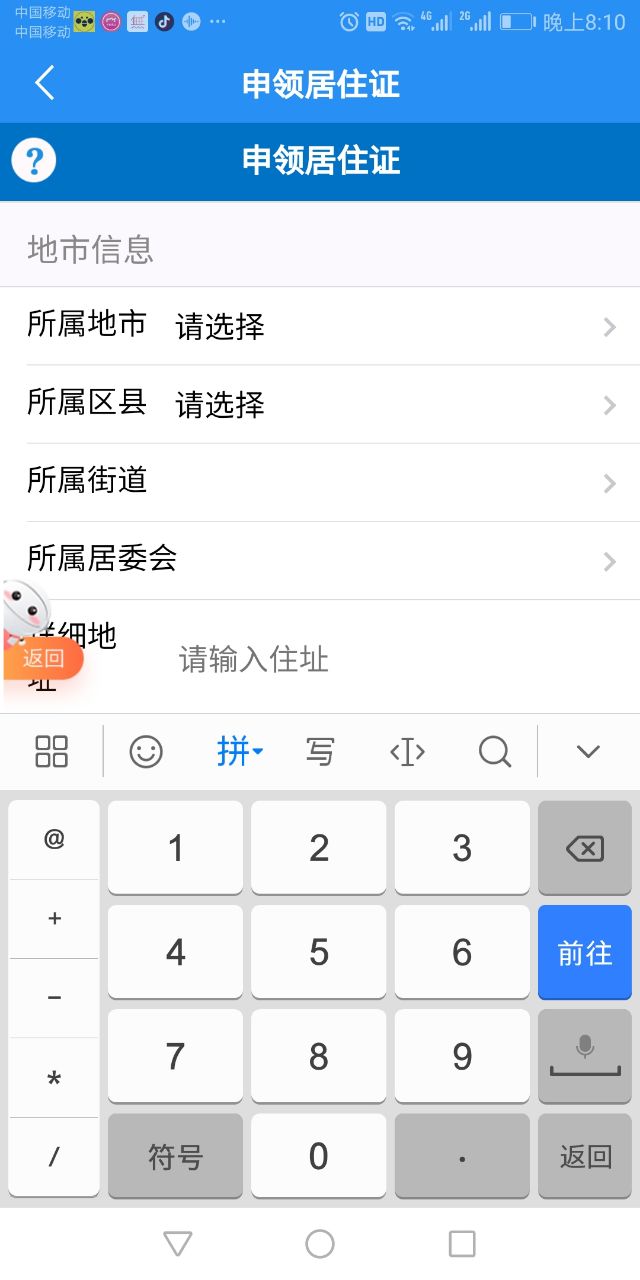Tap number key 5
Screen dimensions: 640x1280
click(318, 953)
